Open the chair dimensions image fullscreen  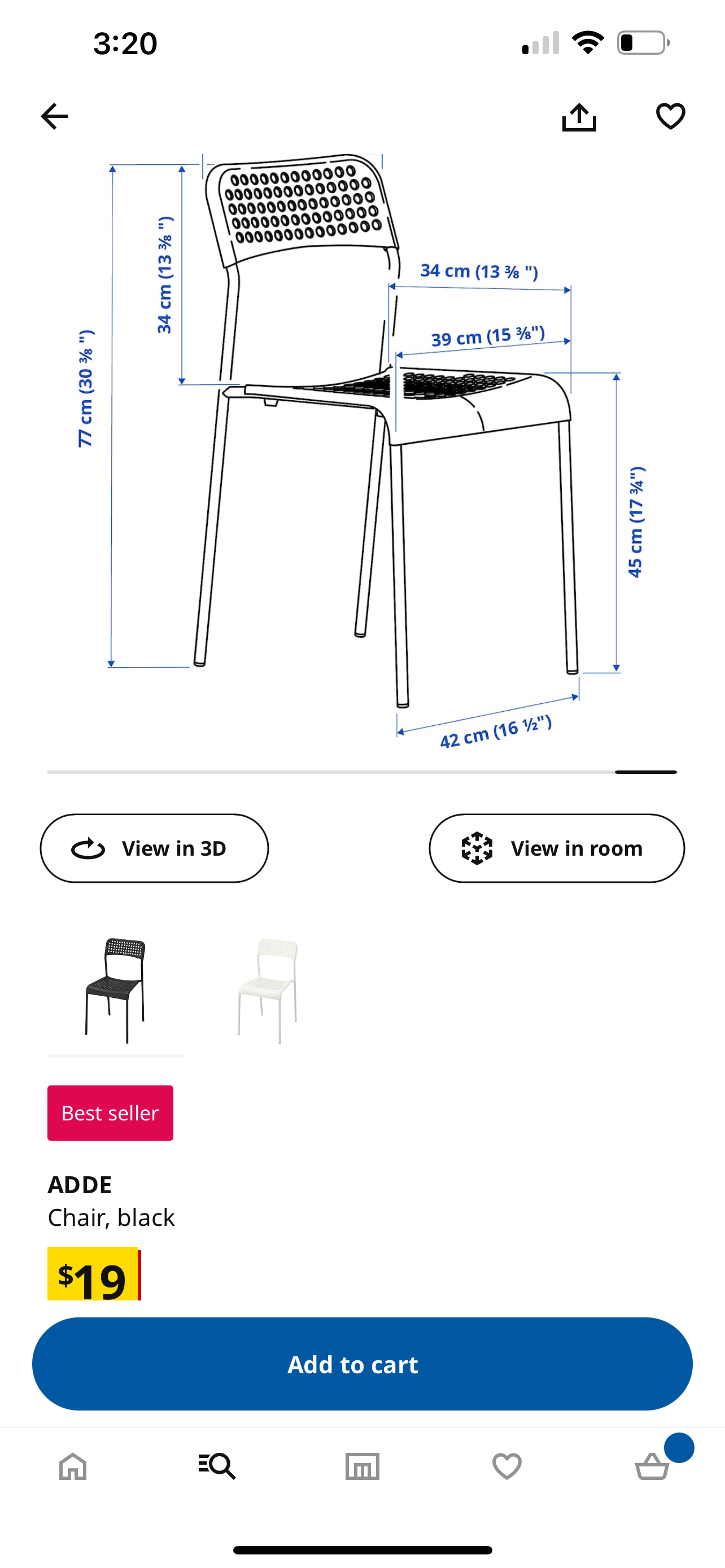[362, 450]
